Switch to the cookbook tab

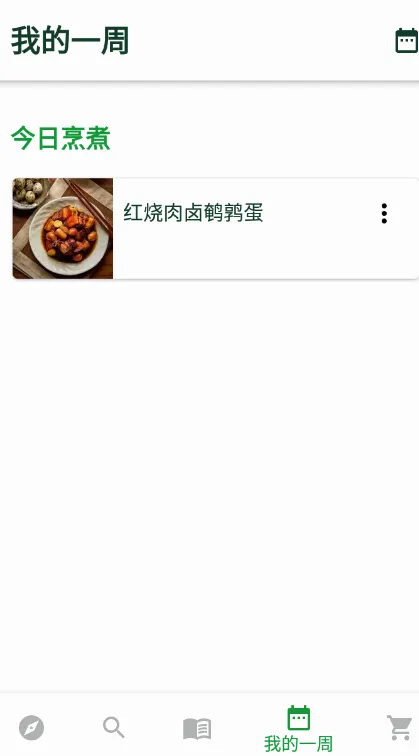[197, 728]
